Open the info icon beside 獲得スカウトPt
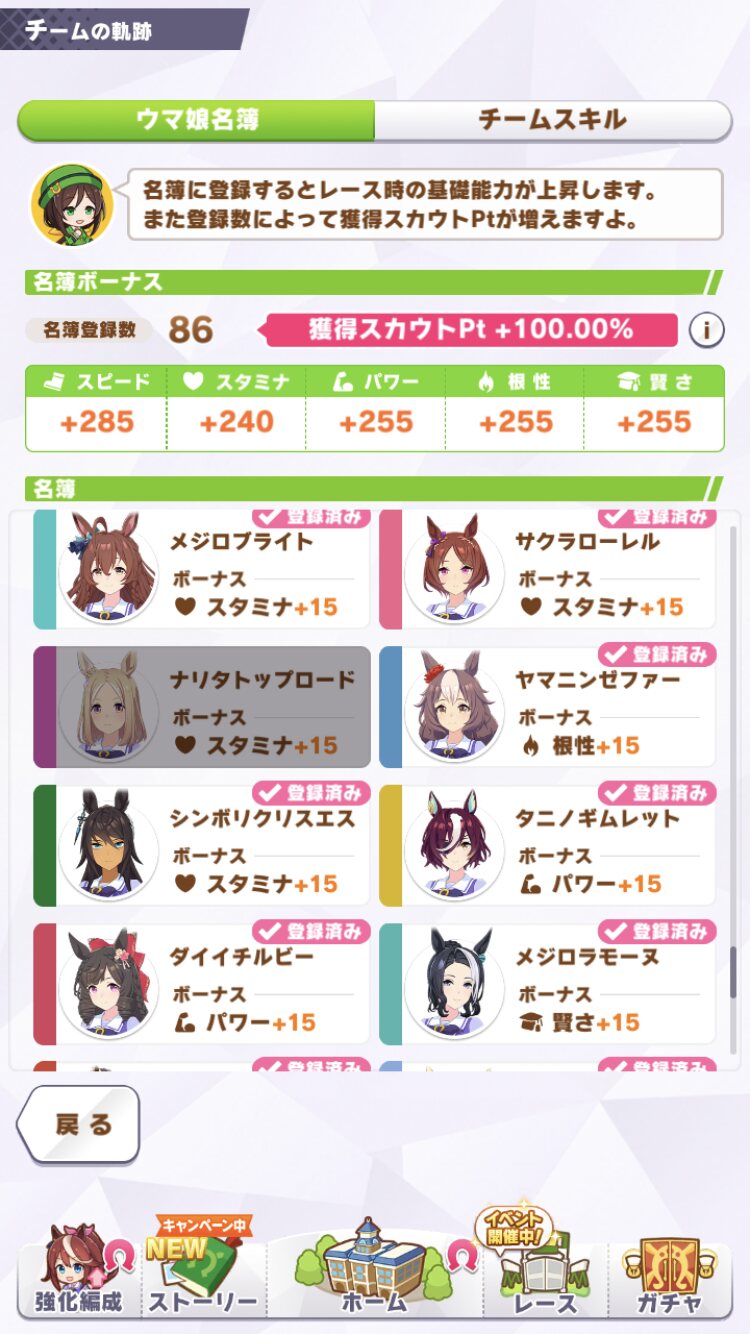 click(706, 329)
